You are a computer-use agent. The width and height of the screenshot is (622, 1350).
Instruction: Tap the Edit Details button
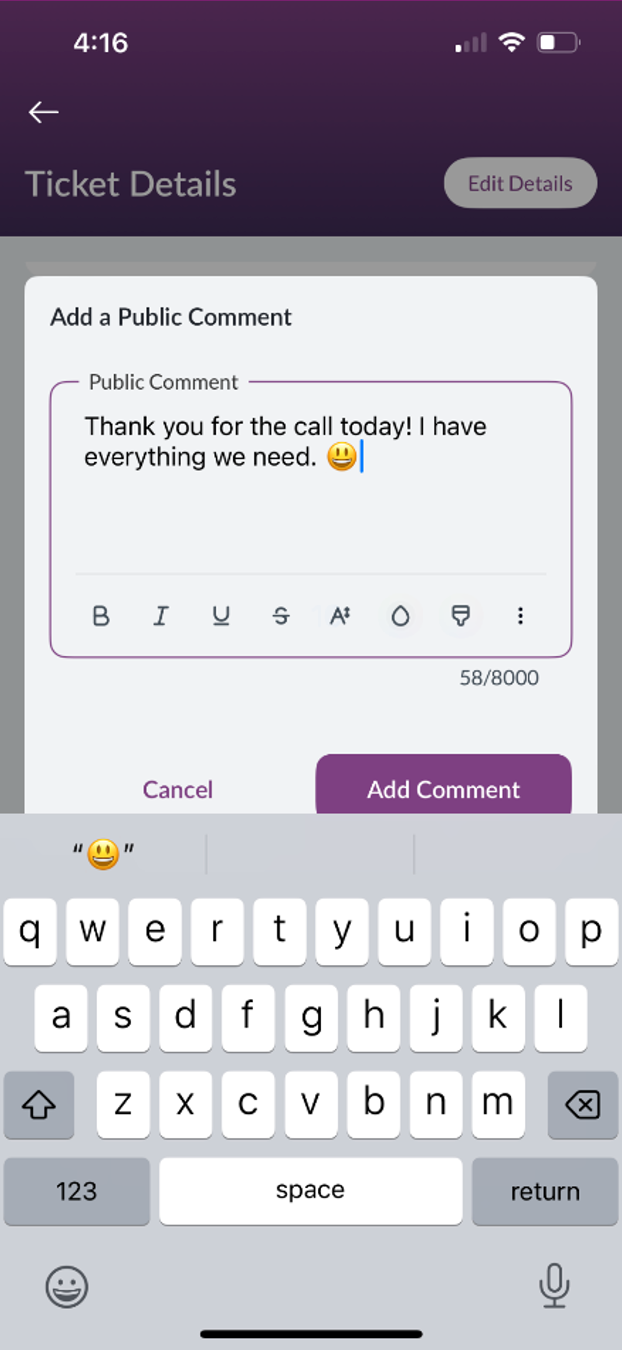point(520,184)
